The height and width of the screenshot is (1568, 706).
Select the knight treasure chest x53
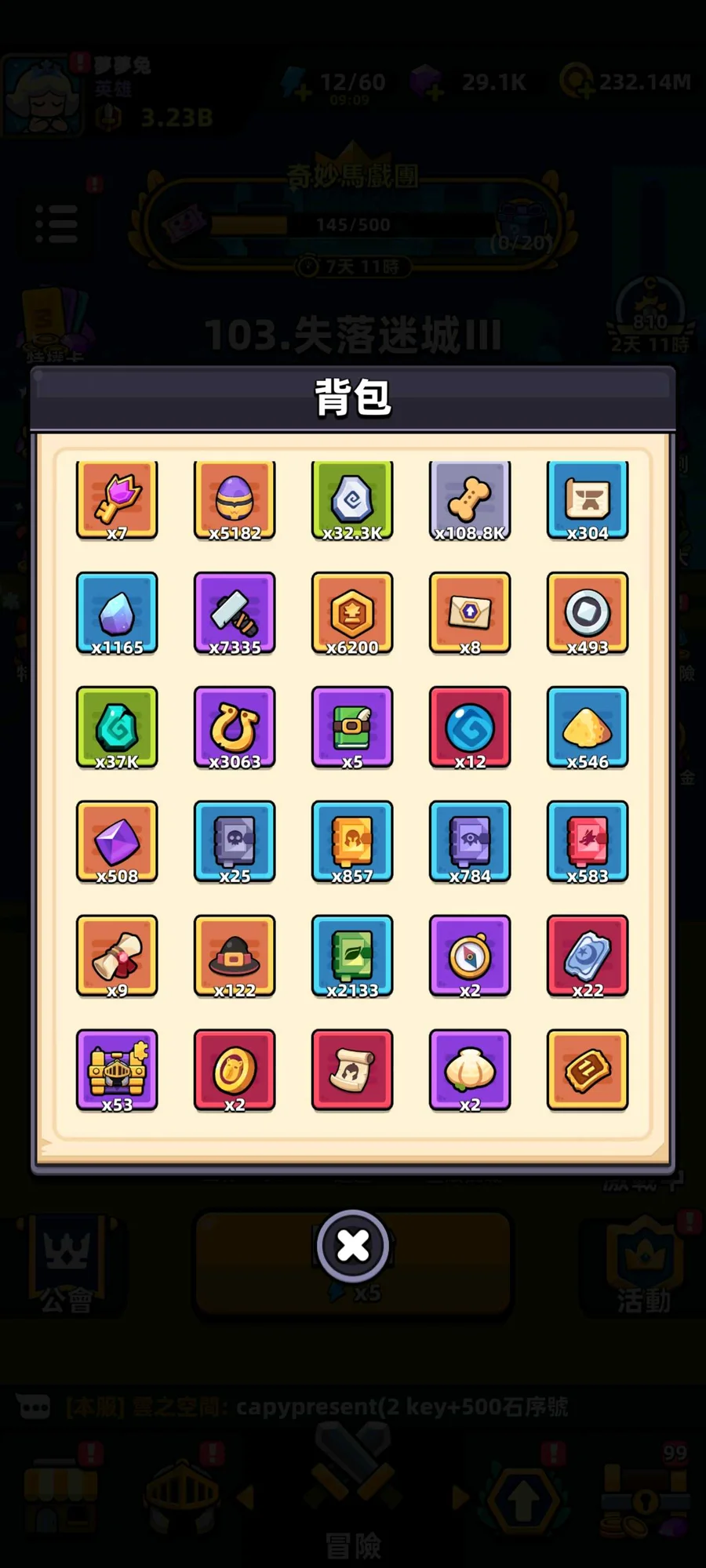click(x=117, y=1070)
